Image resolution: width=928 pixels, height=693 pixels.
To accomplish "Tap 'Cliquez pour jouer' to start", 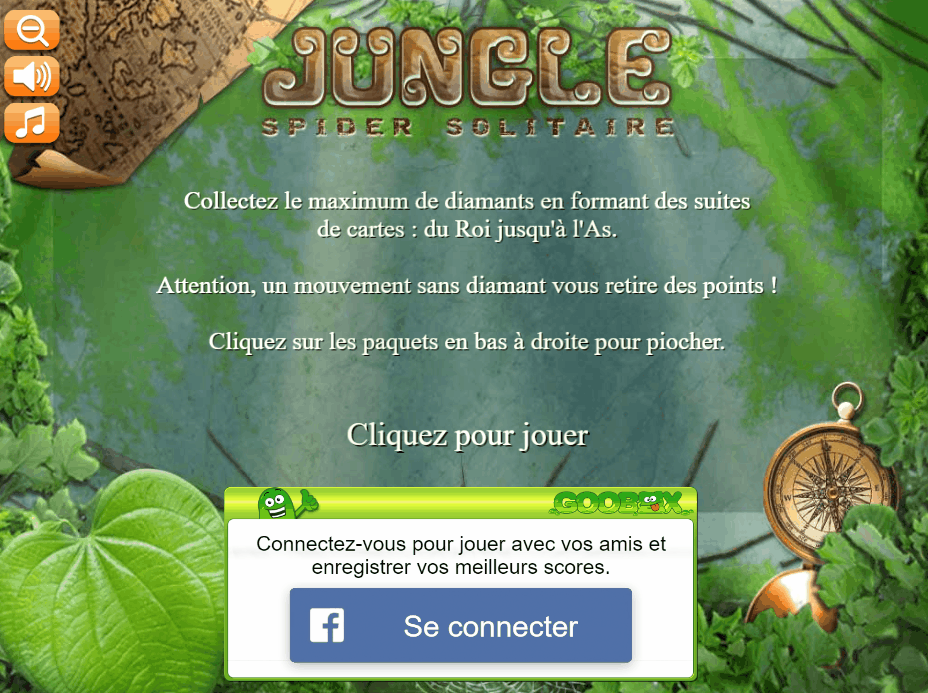I will tap(467, 435).
